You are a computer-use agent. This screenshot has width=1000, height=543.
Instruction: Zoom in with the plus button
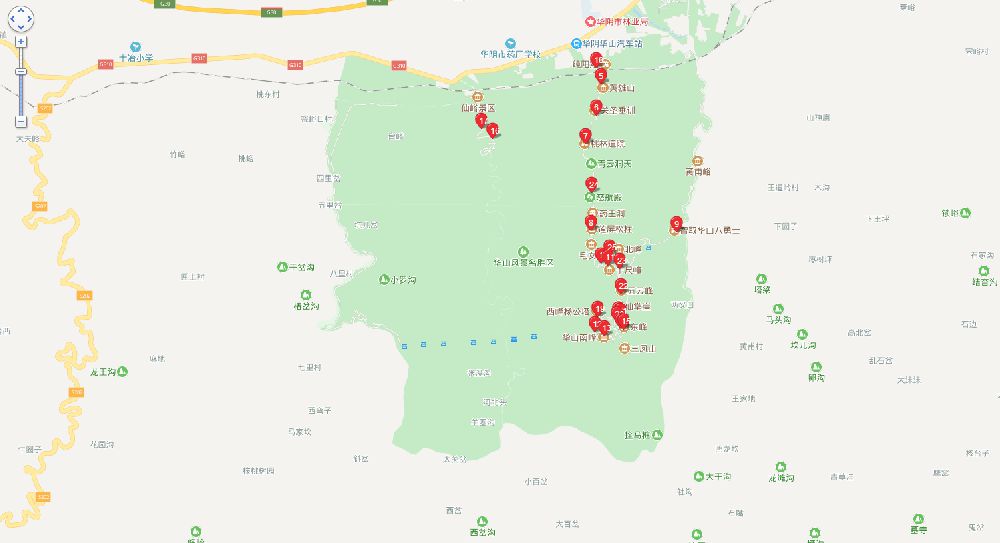tap(21, 42)
